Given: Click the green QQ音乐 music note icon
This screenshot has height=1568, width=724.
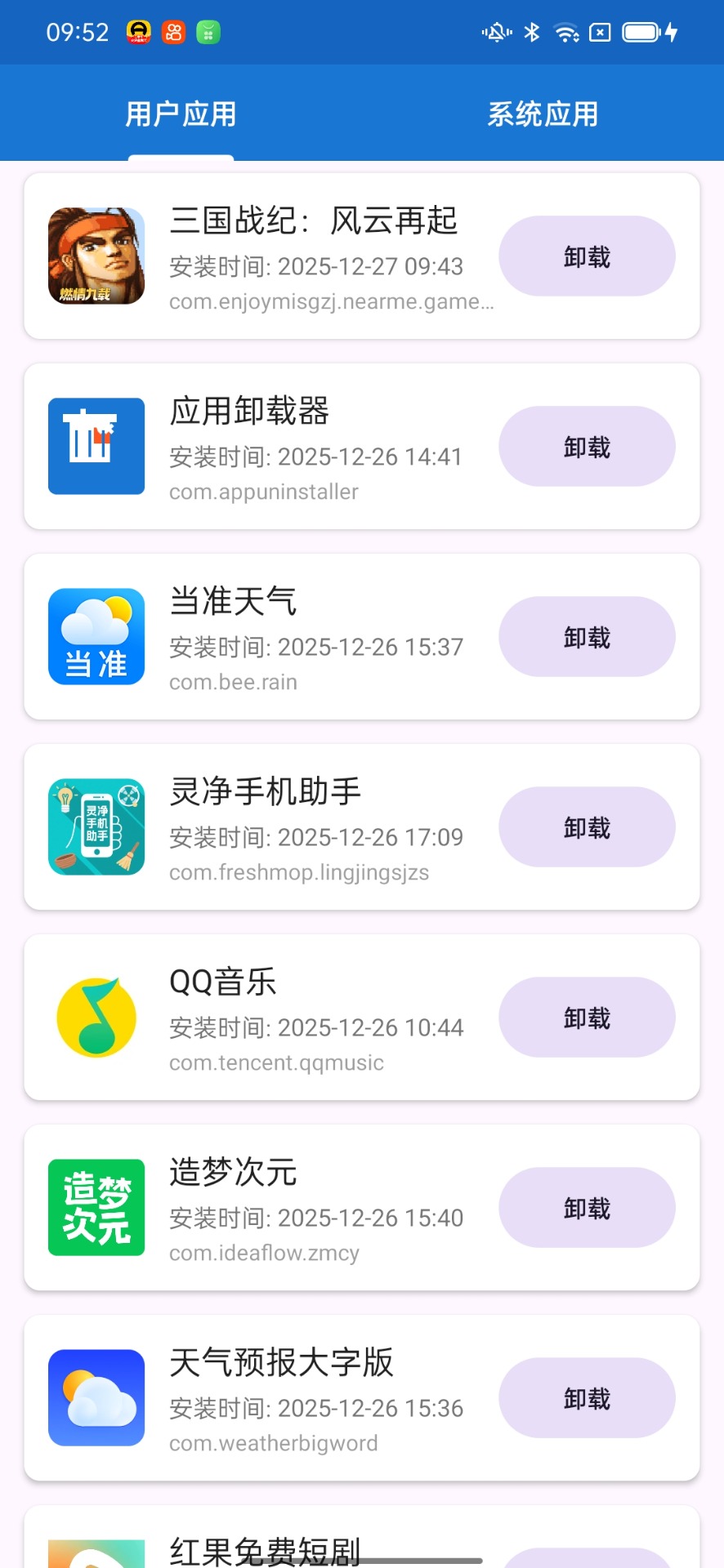Looking at the screenshot, I should (96, 1018).
